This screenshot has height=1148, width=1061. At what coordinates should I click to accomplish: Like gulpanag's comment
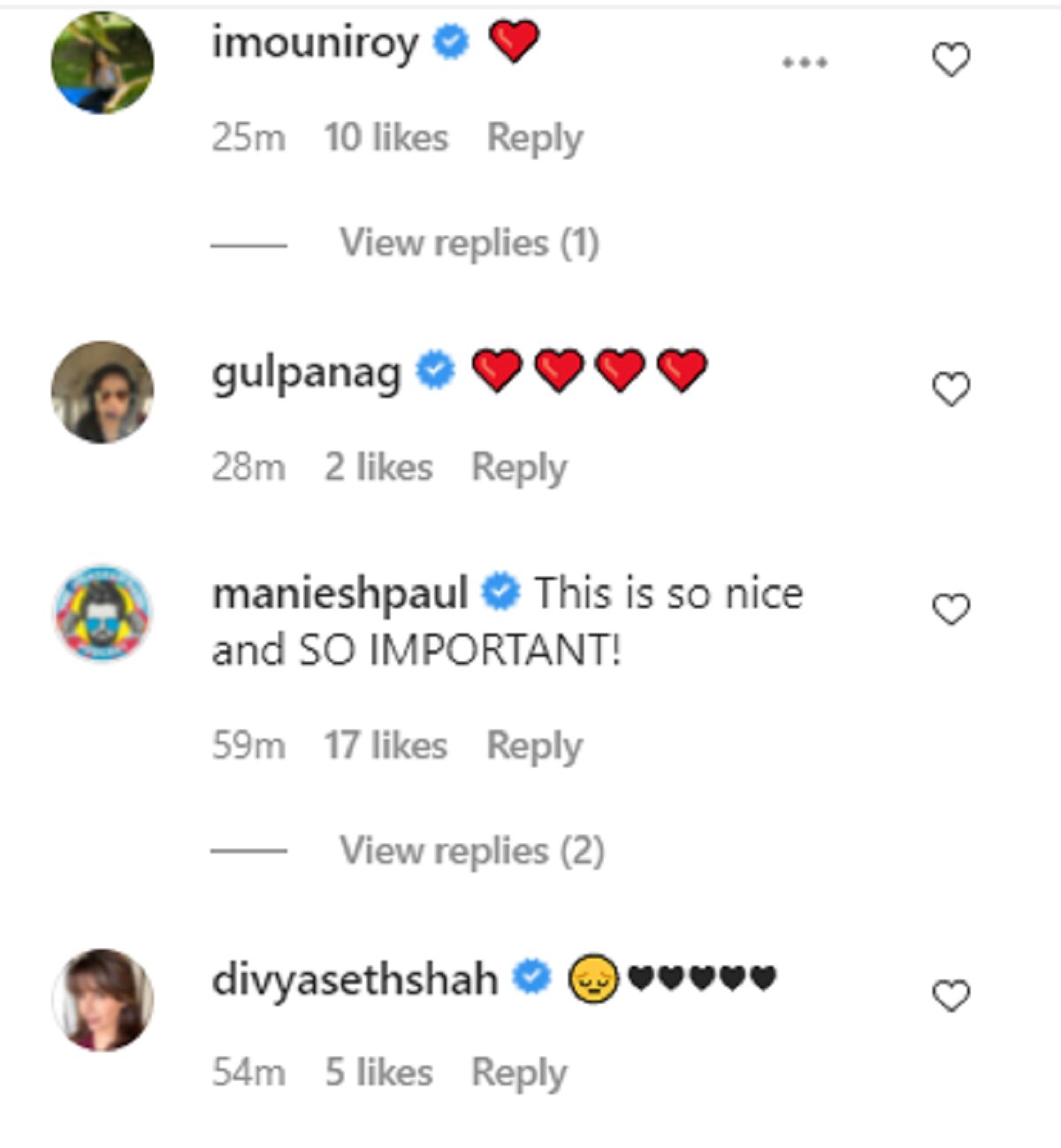click(x=951, y=389)
